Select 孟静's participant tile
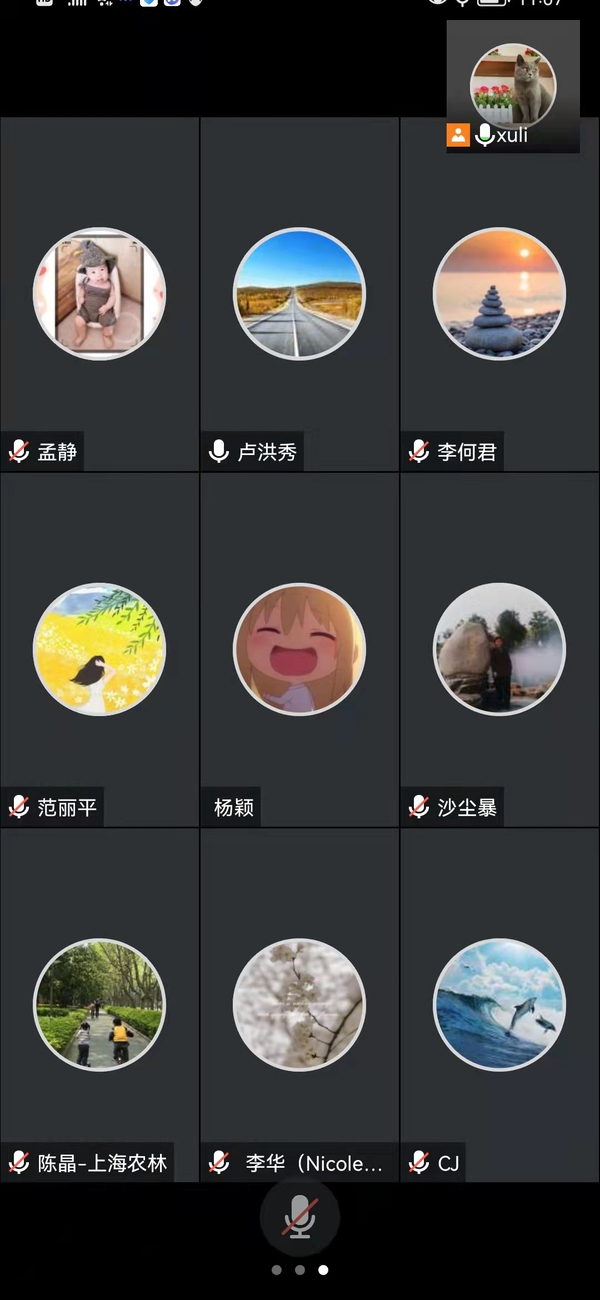The width and height of the screenshot is (600, 1300). pyautogui.click(x=99, y=294)
